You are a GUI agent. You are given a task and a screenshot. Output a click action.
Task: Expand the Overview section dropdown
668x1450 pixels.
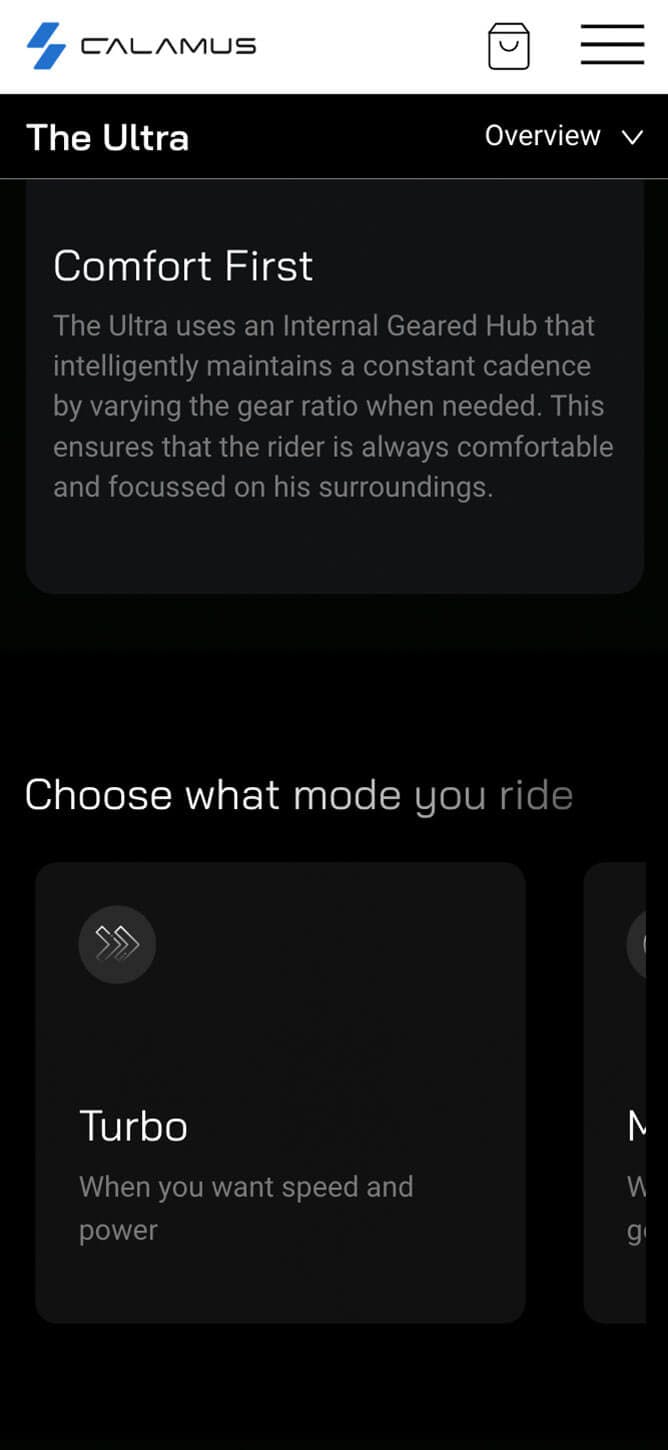[563, 136]
